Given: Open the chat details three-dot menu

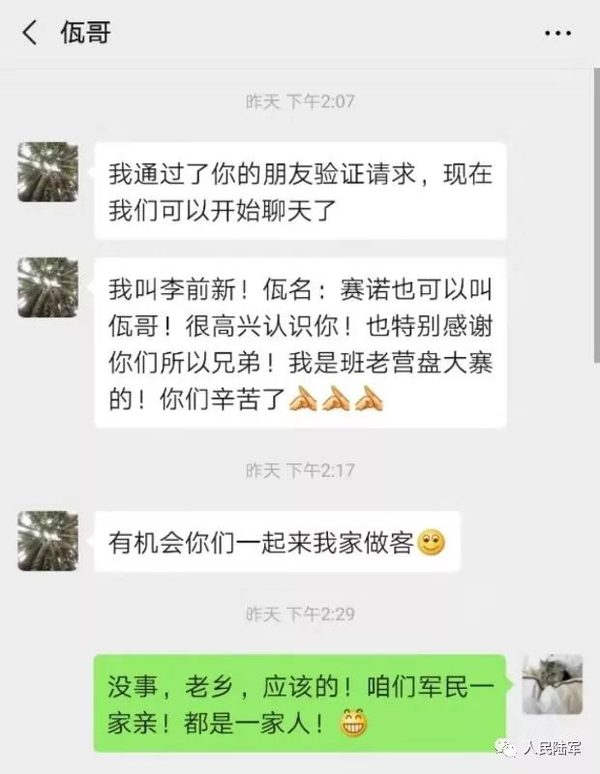Looking at the screenshot, I should click(557, 33).
